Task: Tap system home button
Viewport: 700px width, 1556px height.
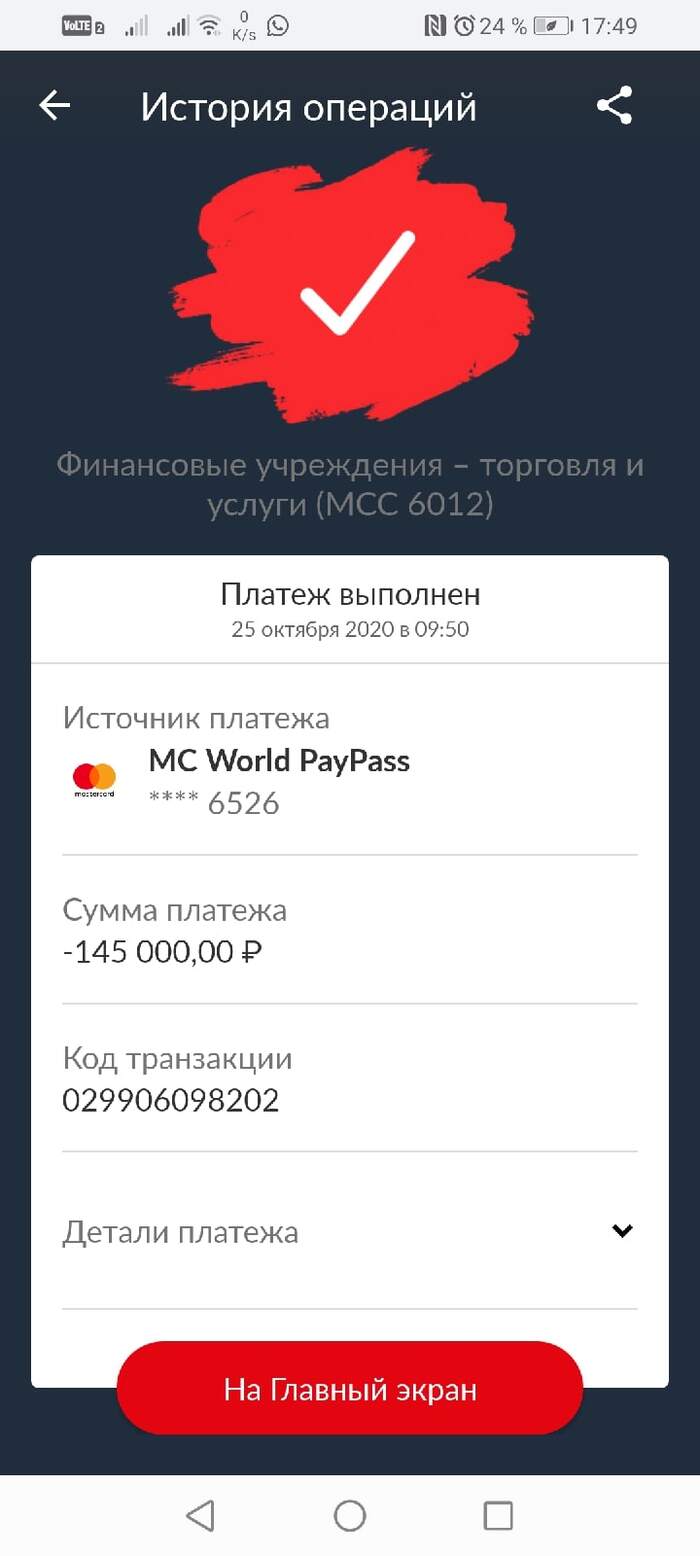Action: point(350,1516)
